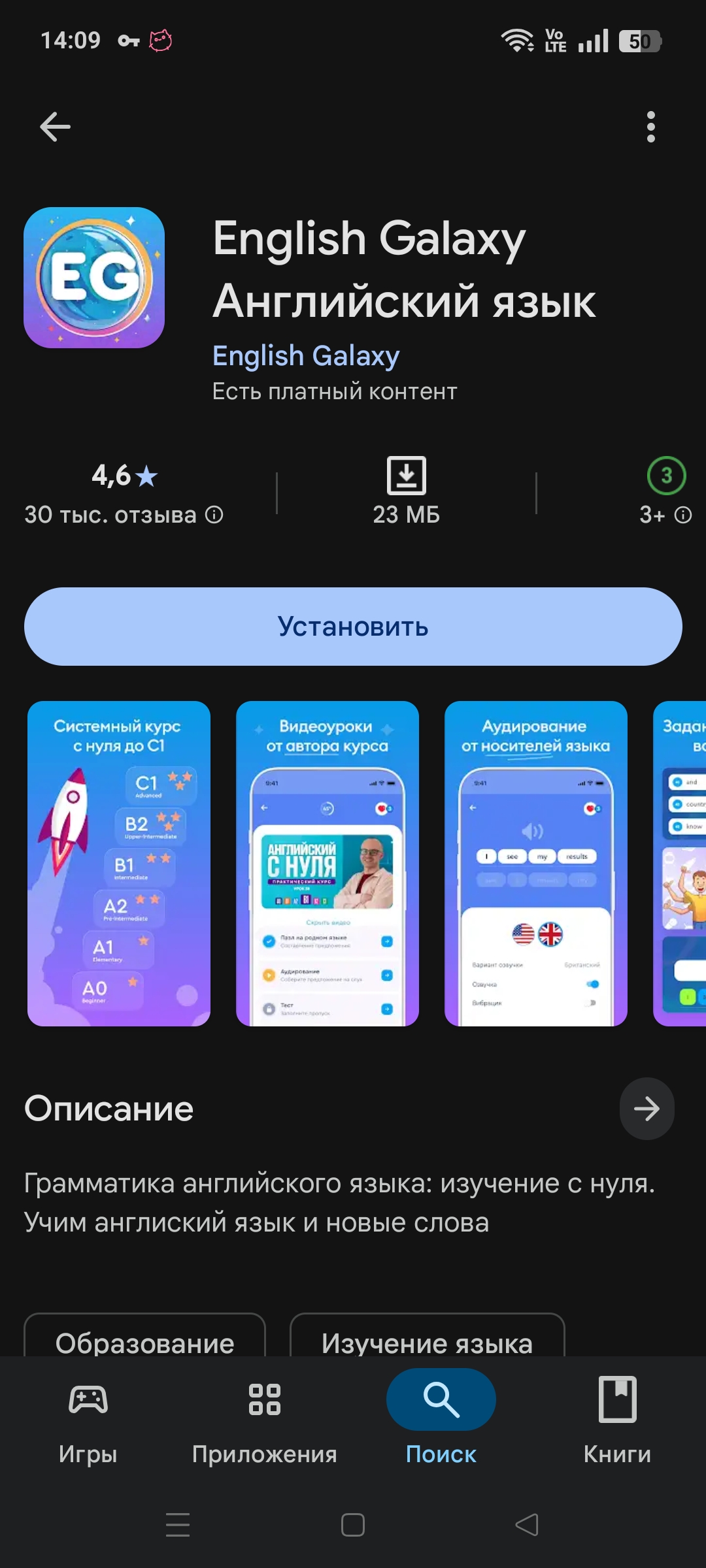Switch to the Книги tab
Image resolution: width=706 pixels, height=1568 pixels.
pyautogui.click(x=617, y=1419)
